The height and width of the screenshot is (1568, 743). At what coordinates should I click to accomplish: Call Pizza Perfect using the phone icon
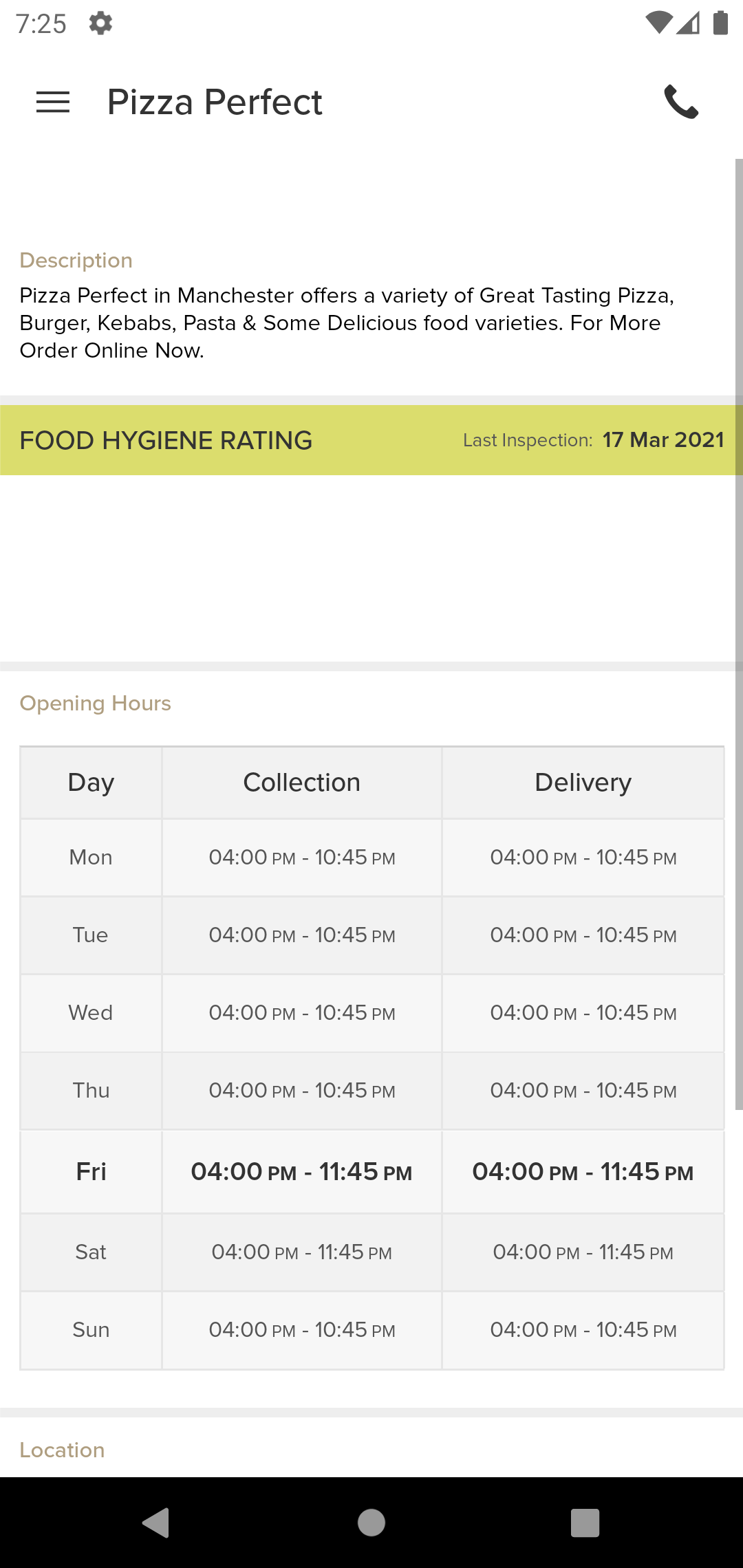[x=681, y=102]
